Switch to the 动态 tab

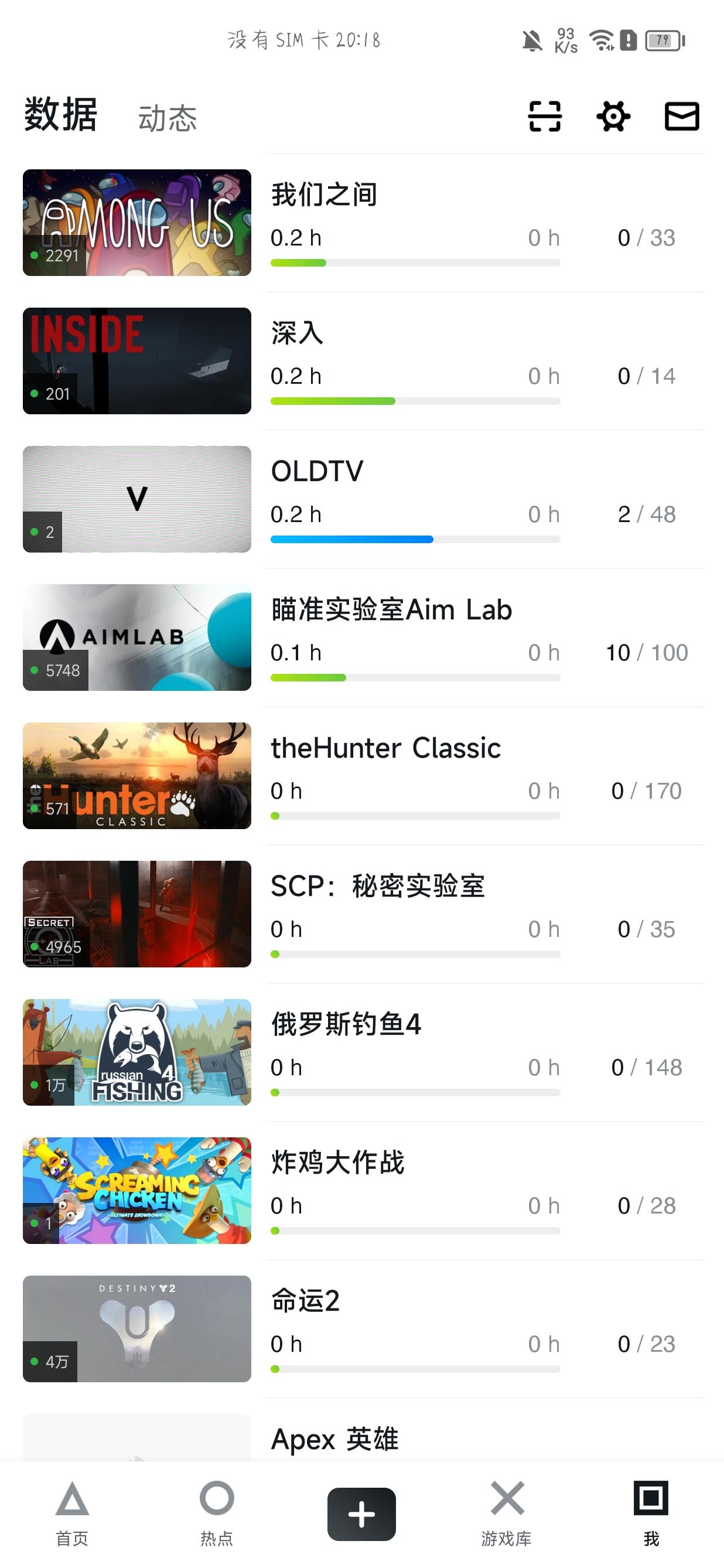coord(168,118)
